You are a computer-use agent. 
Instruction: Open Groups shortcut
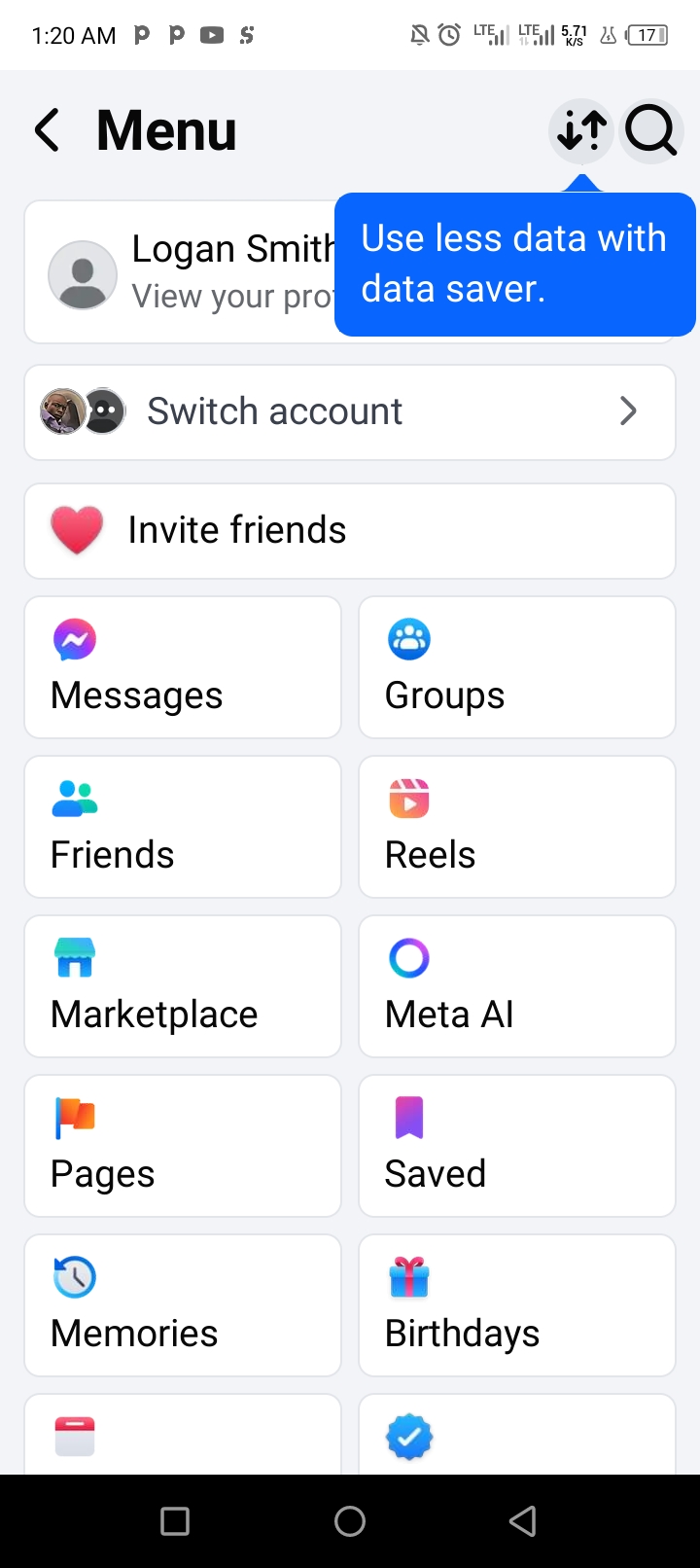[517, 667]
